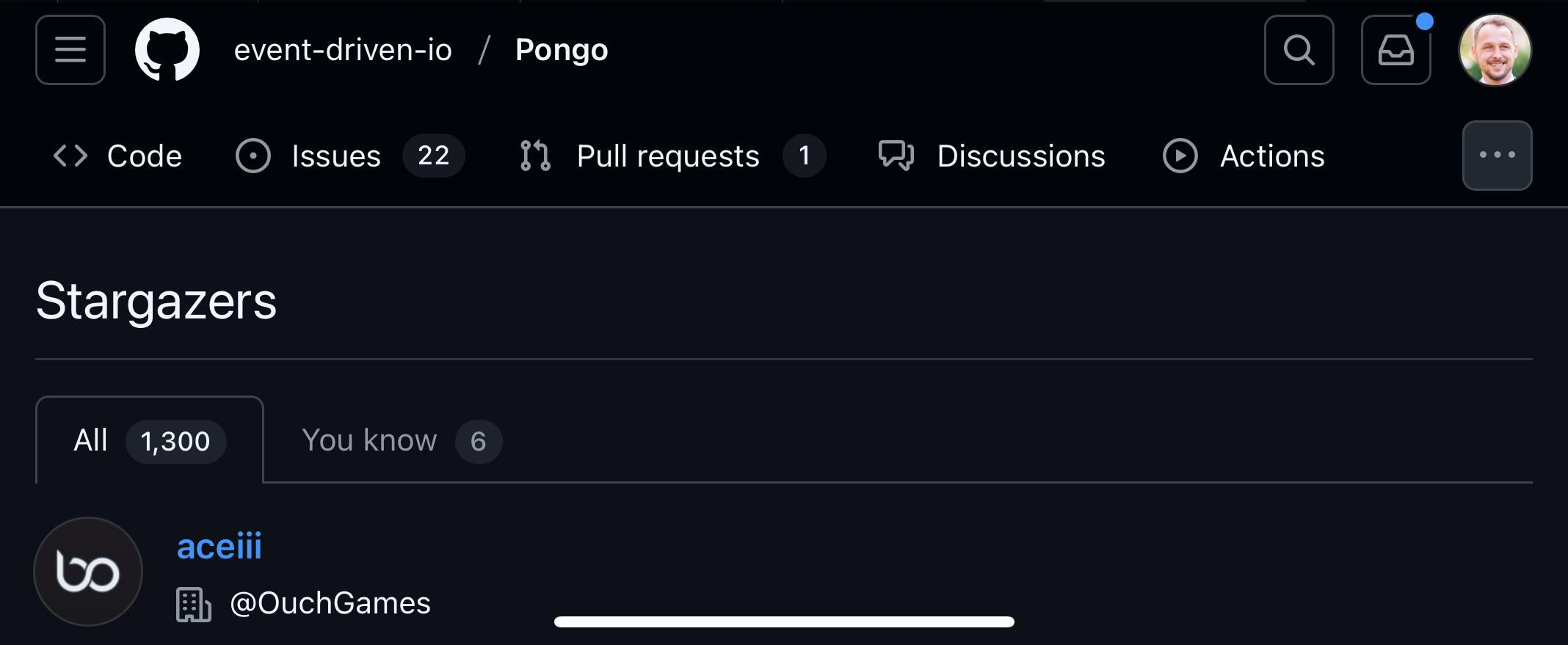Open aceiii's profile
The height and width of the screenshot is (645, 1568).
[219, 546]
